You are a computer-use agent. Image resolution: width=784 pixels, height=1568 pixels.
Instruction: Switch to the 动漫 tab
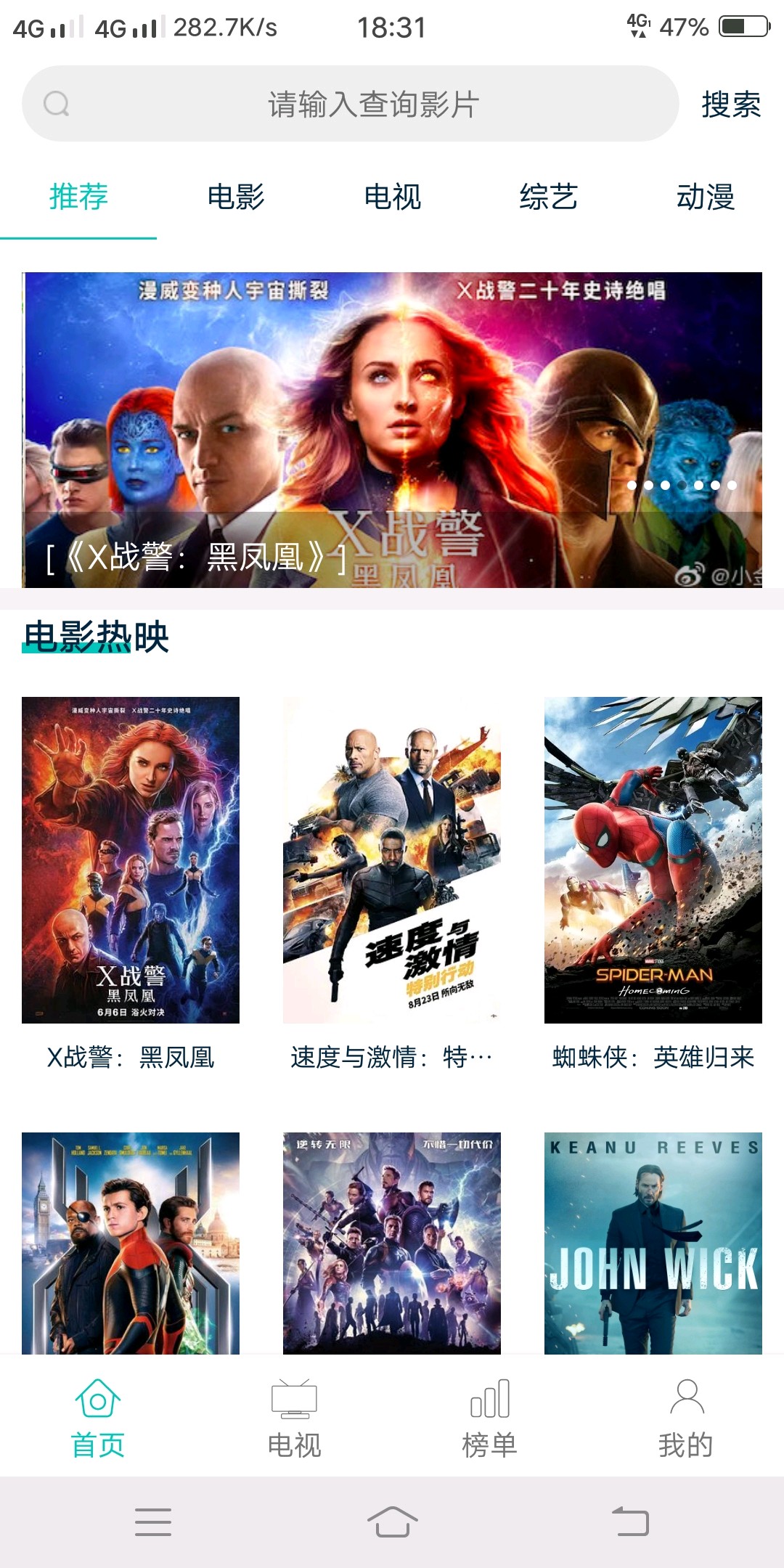click(x=705, y=197)
